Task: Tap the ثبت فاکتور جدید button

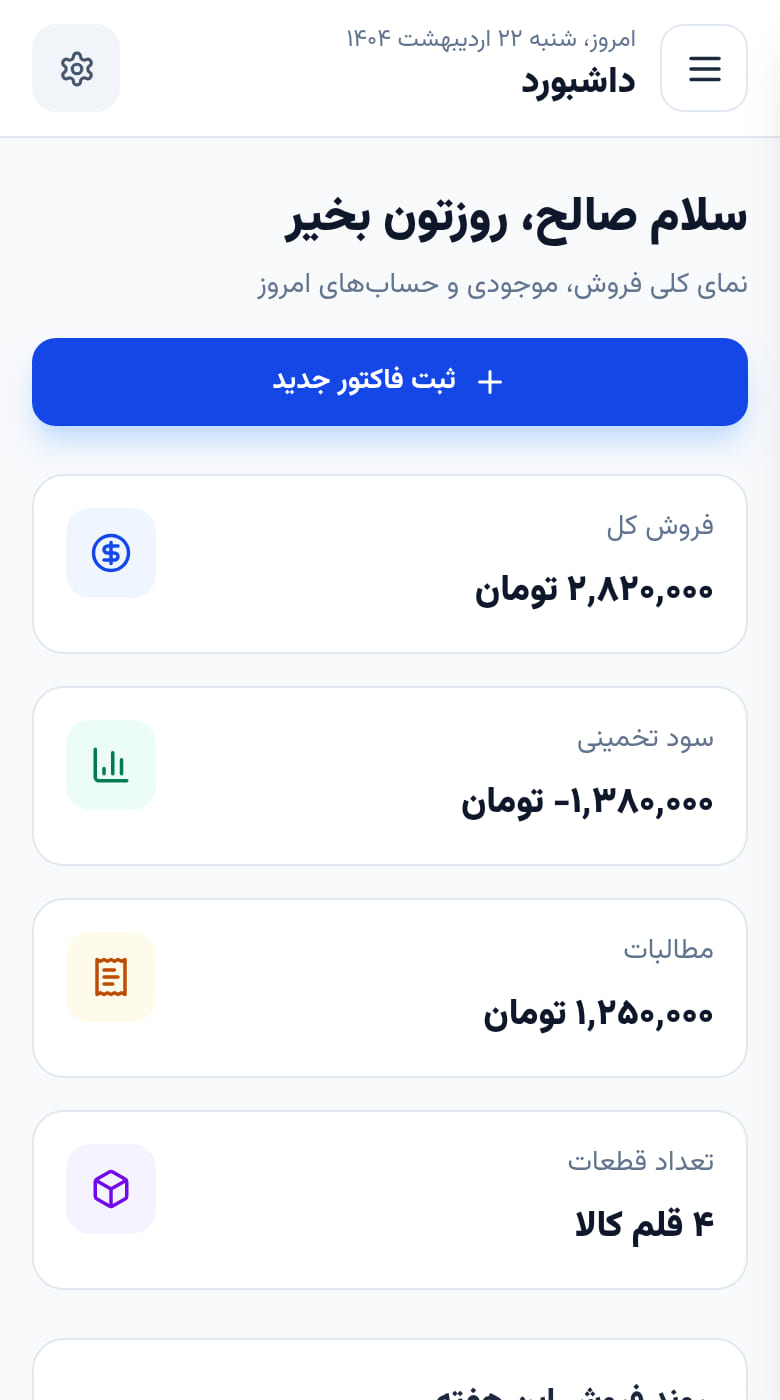Action: pos(390,382)
